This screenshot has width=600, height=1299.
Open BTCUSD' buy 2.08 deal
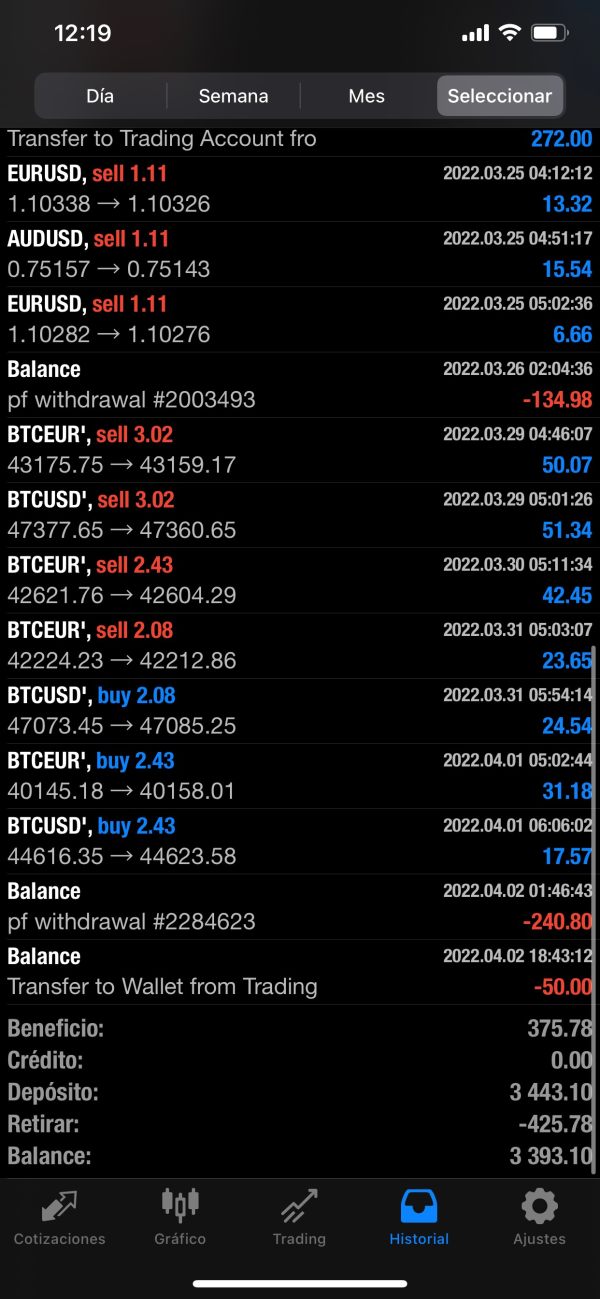tap(299, 710)
